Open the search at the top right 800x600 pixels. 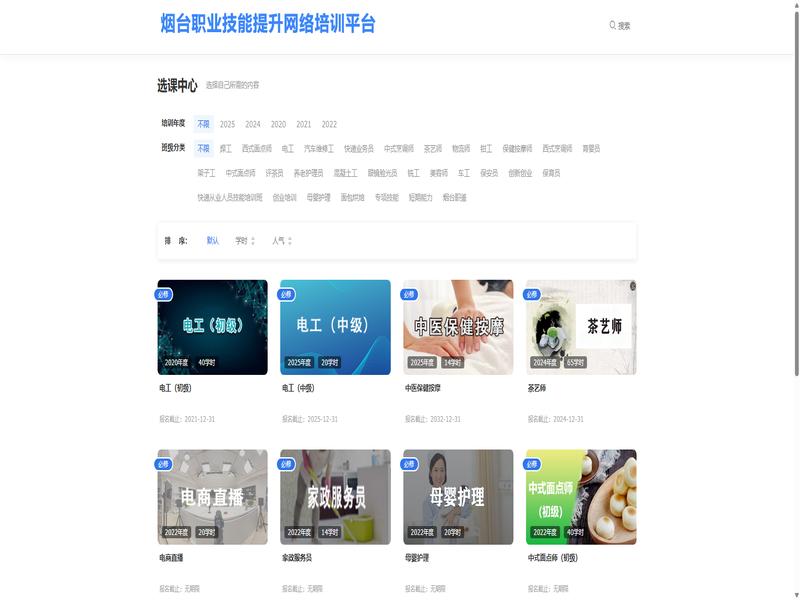coord(620,26)
